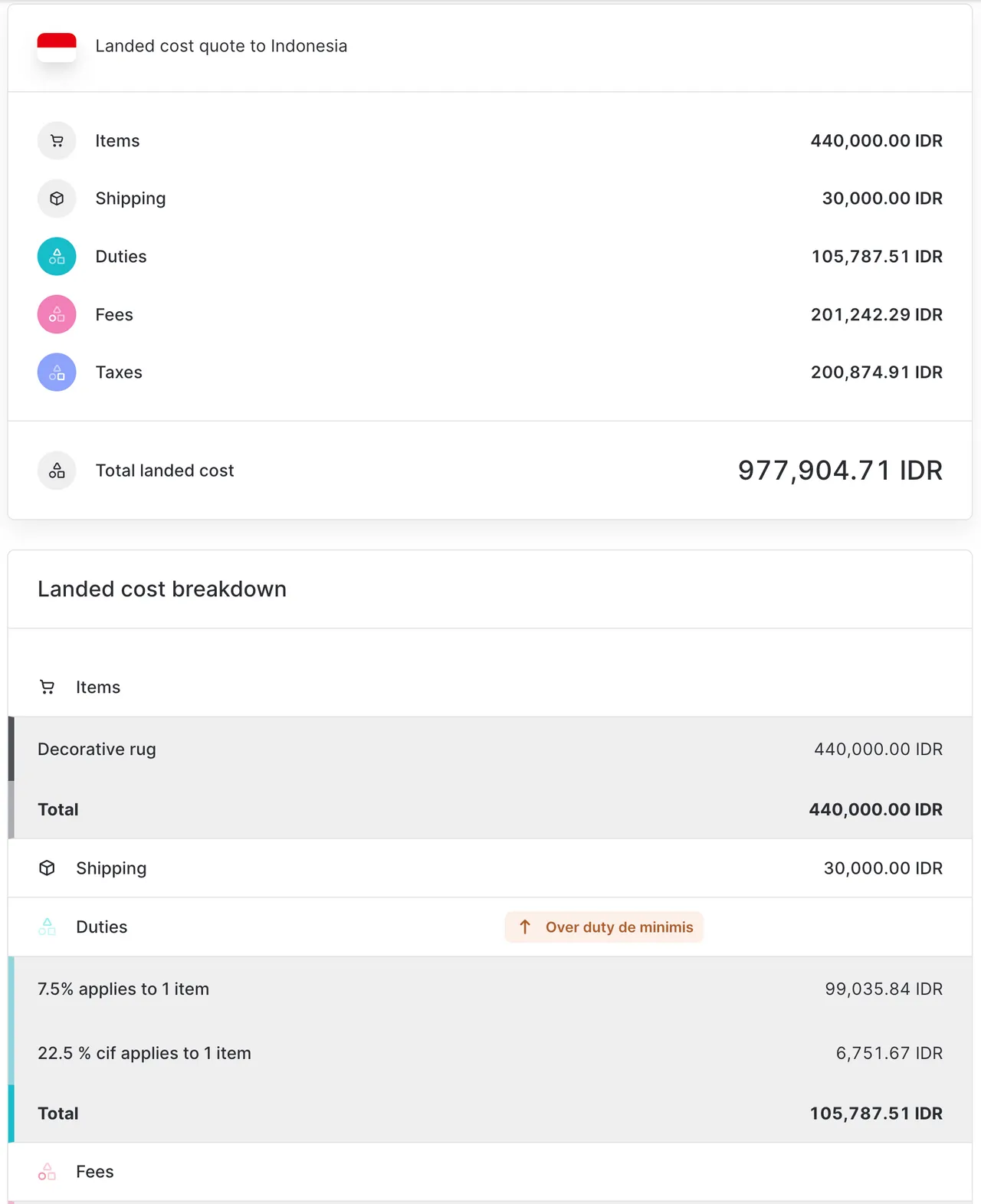The image size is (981, 1204).
Task: Click the teal Duties icon
Action: tap(57, 256)
